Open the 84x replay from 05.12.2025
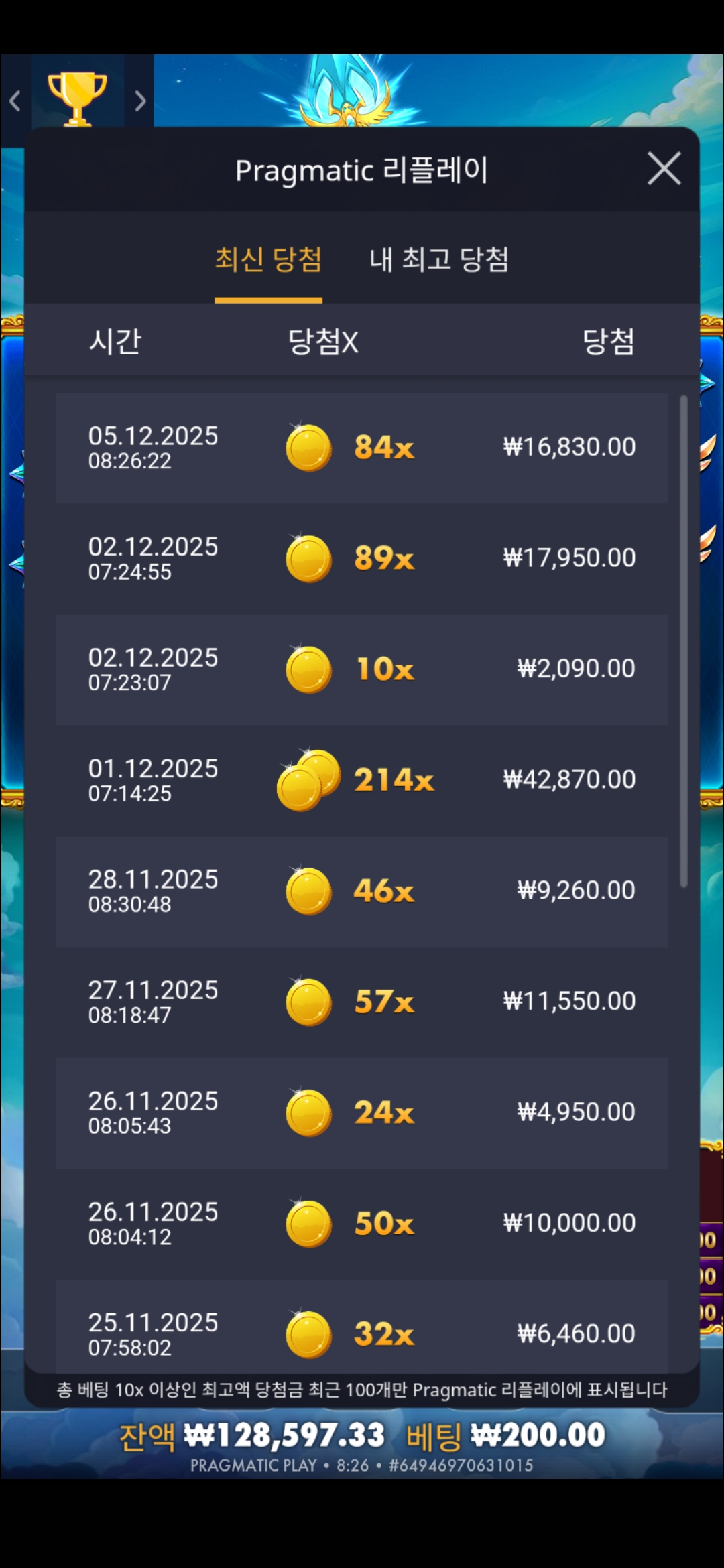 coord(361,448)
